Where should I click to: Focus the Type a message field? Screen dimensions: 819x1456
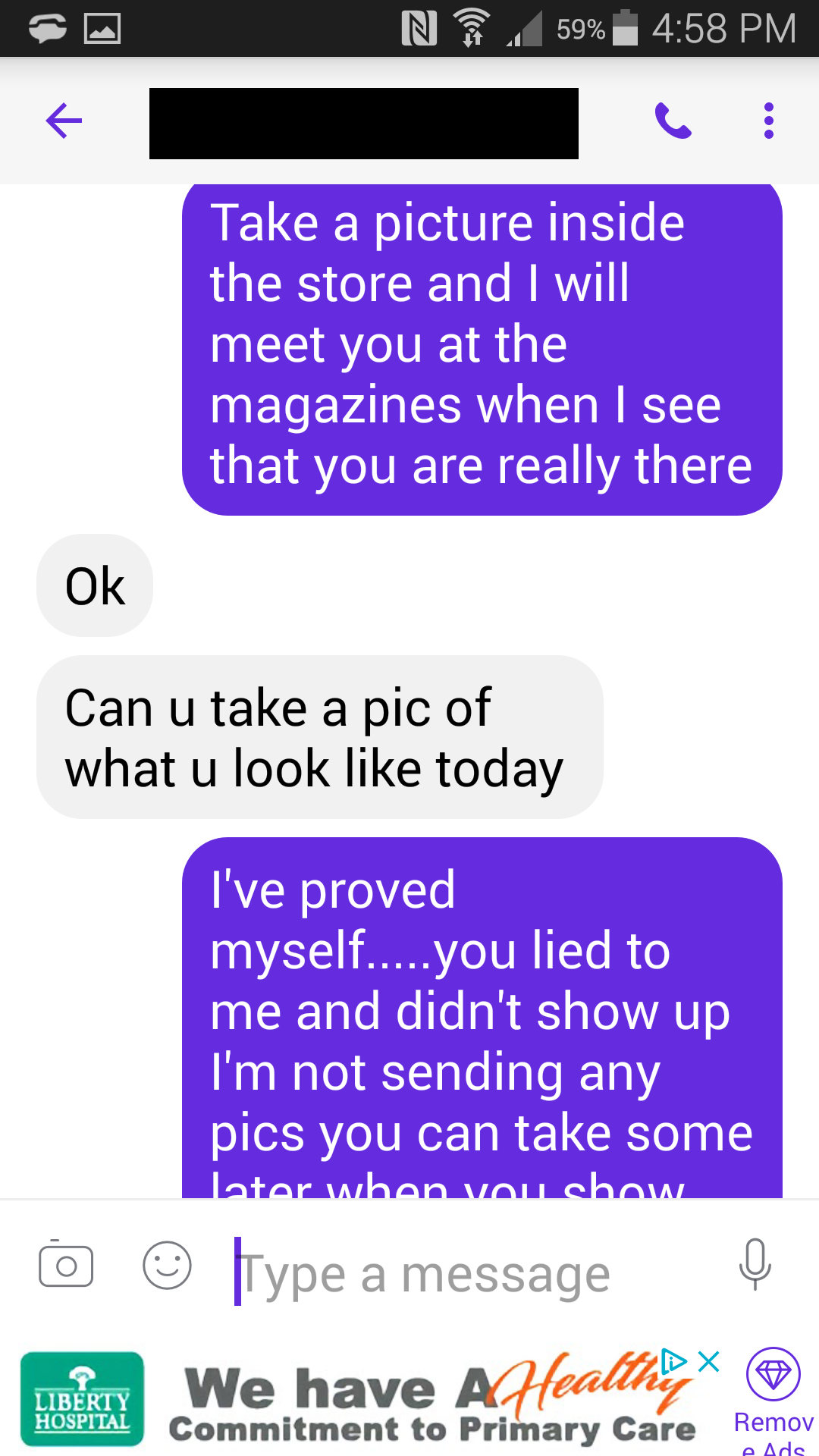point(455,1274)
